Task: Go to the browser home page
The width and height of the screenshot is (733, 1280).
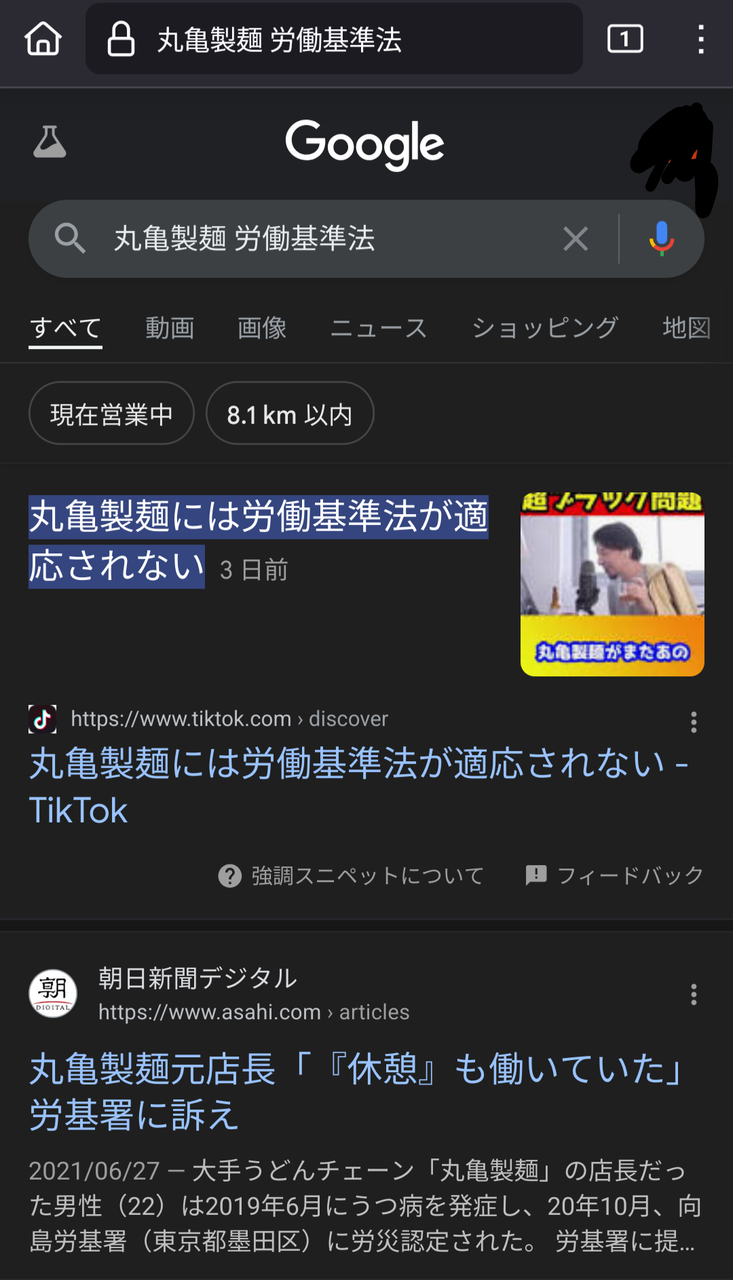Action: coord(43,40)
